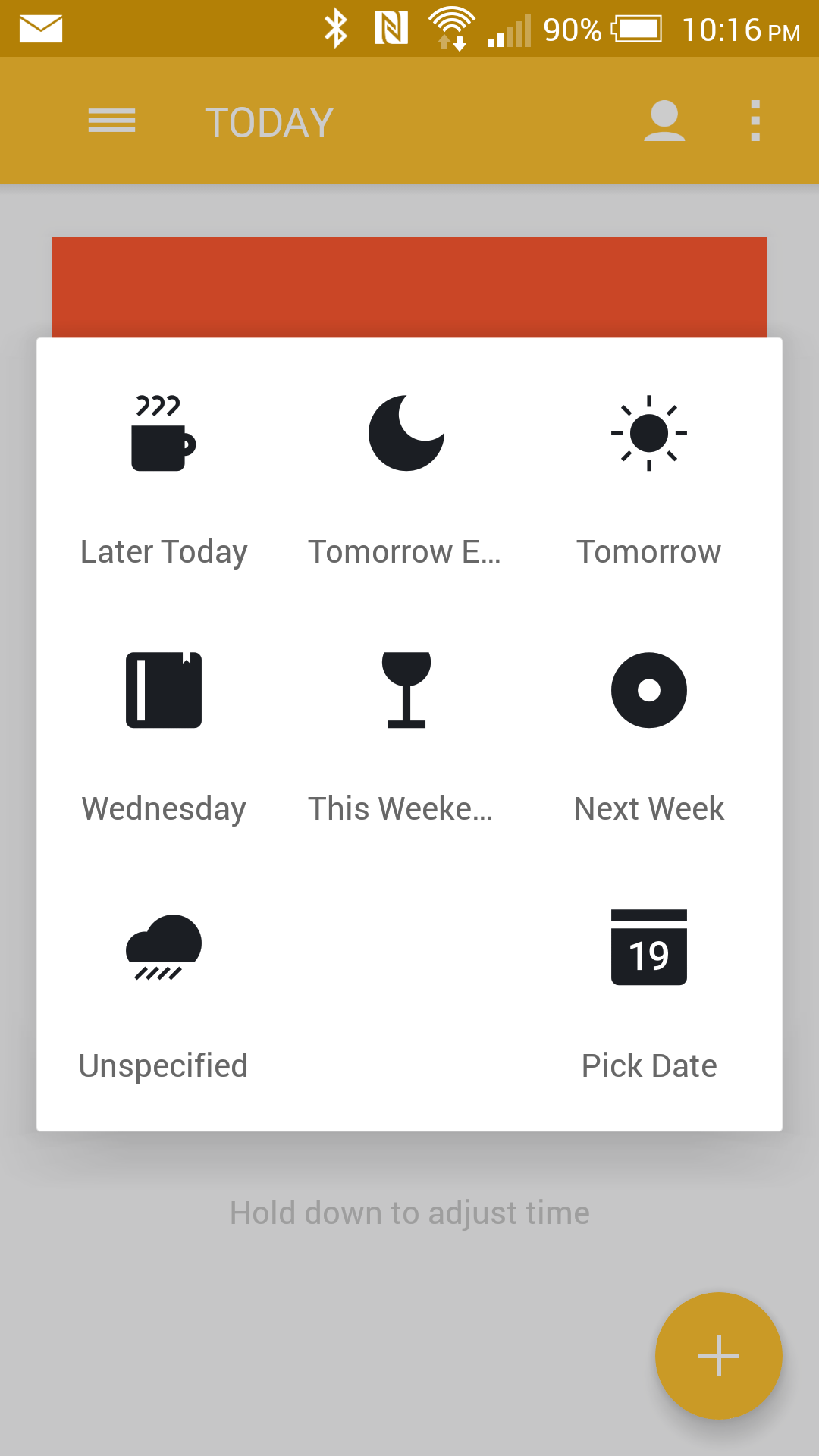Tap the rain cloud Unspecified icon
This screenshot has height=1456, width=819.
coord(163,948)
